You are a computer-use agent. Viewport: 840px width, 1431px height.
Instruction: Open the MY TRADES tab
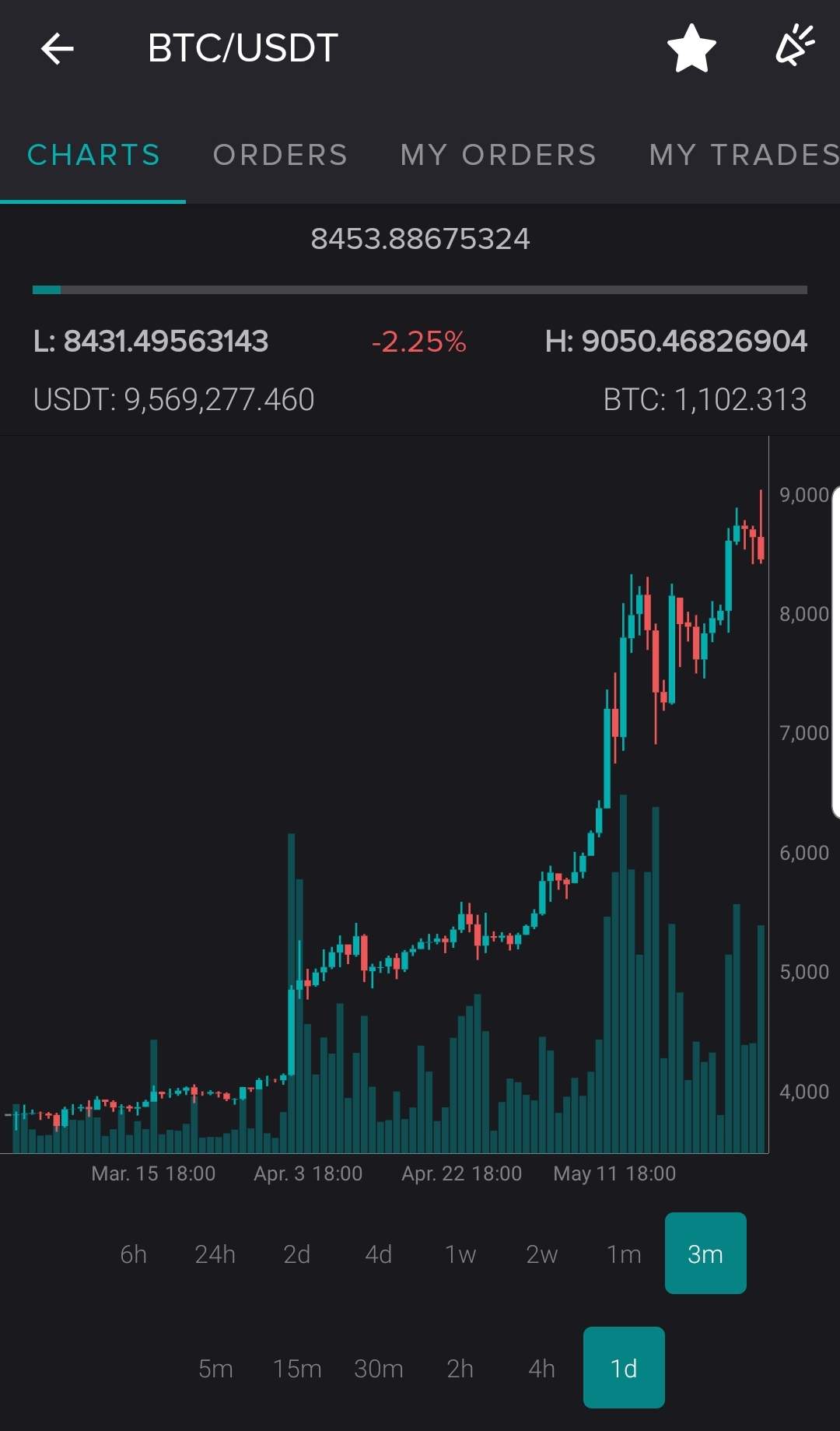coord(744,155)
